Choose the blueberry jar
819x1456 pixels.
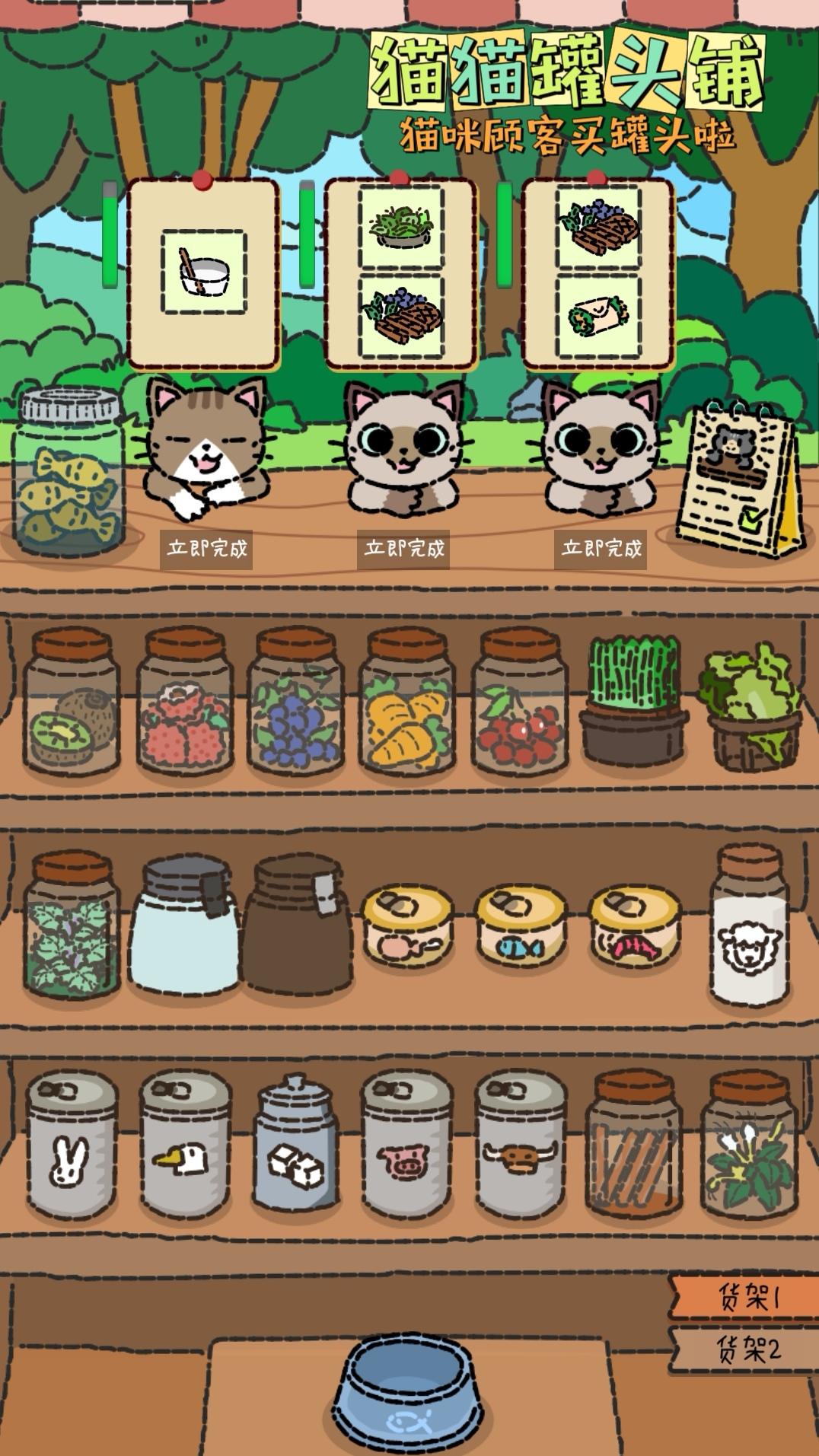tap(295, 704)
